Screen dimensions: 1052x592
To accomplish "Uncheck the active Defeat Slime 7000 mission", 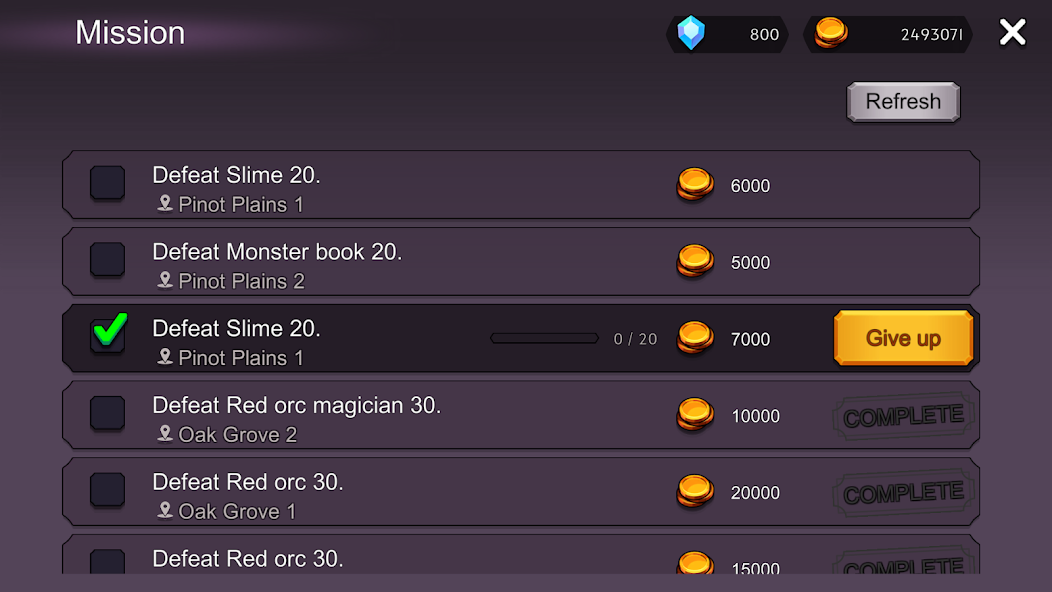I will coord(108,336).
